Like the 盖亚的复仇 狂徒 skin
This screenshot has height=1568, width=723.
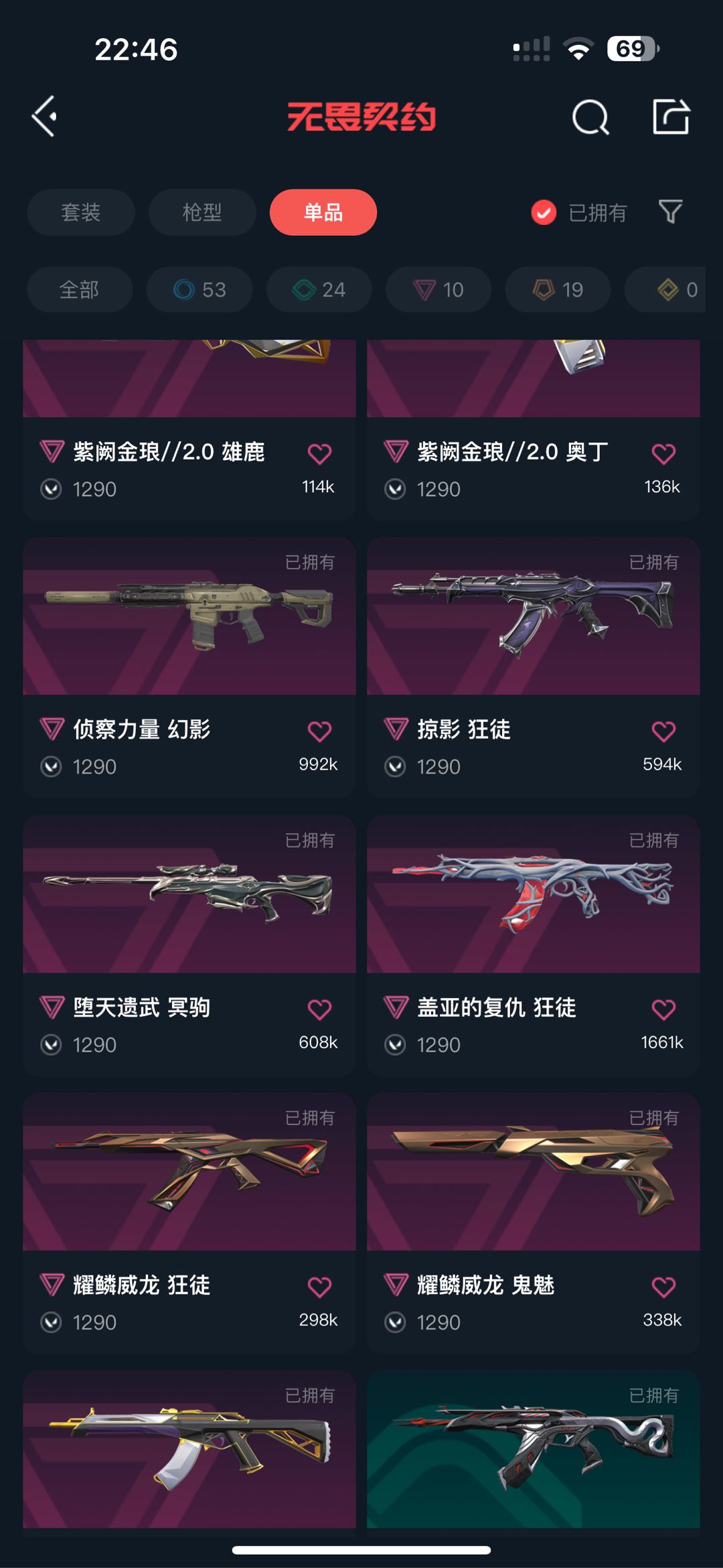(x=663, y=1009)
